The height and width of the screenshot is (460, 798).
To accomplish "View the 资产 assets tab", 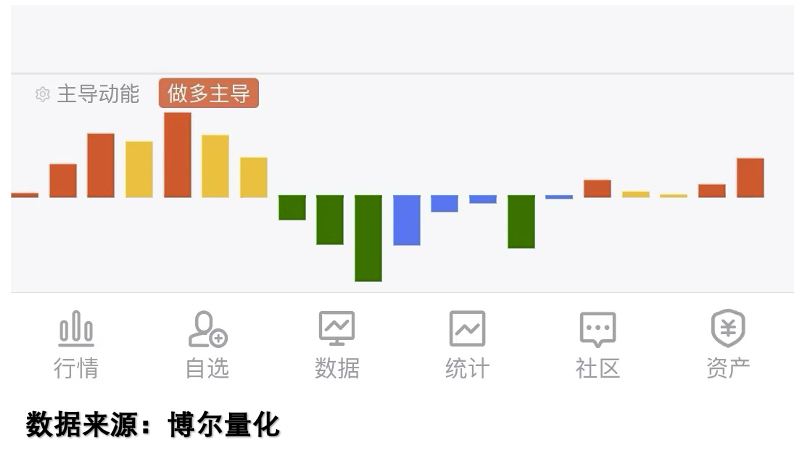I will point(728,344).
